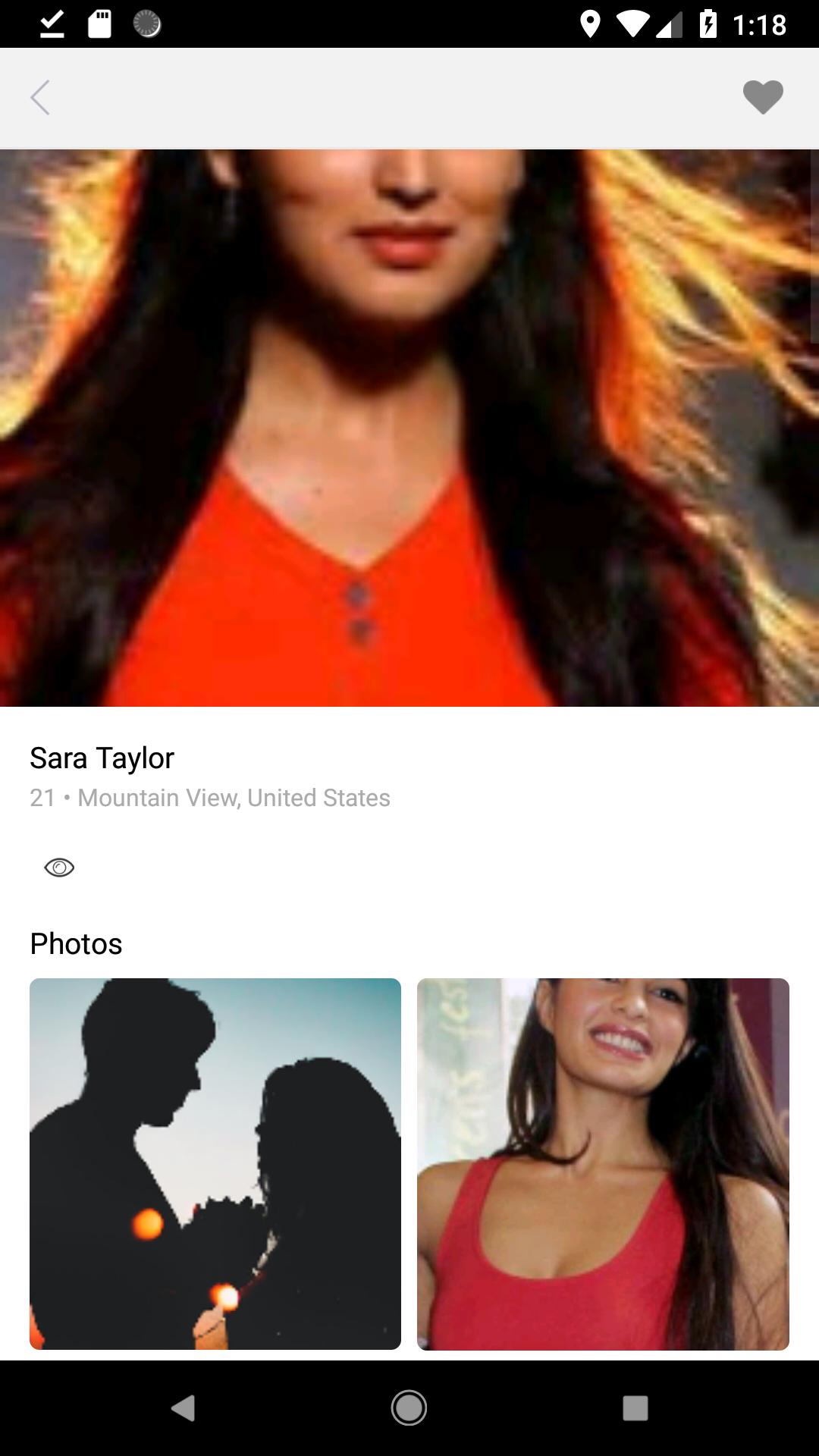Viewport: 819px width, 1456px height.
Task: Like Sara Taylor's profile with the heart
Action: 762,97
